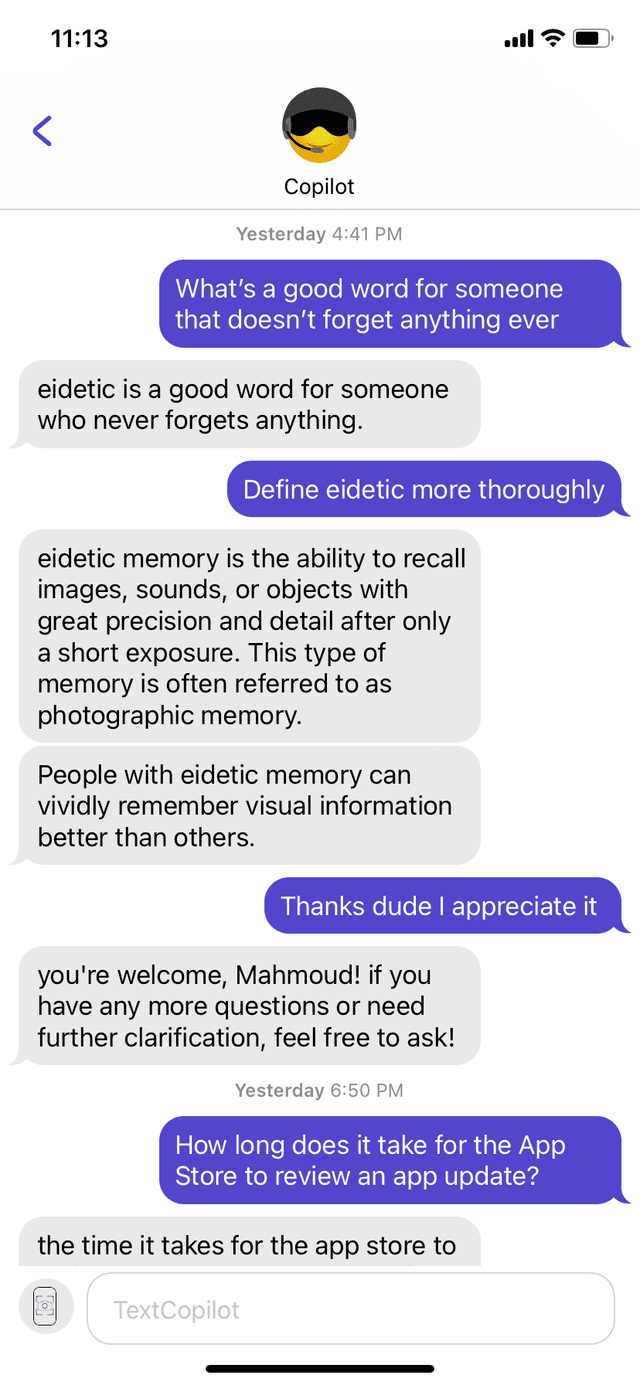Image resolution: width=640 pixels, height=1385 pixels.
Task: Tap the TextCopilot message field
Action: click(350, 1308)
